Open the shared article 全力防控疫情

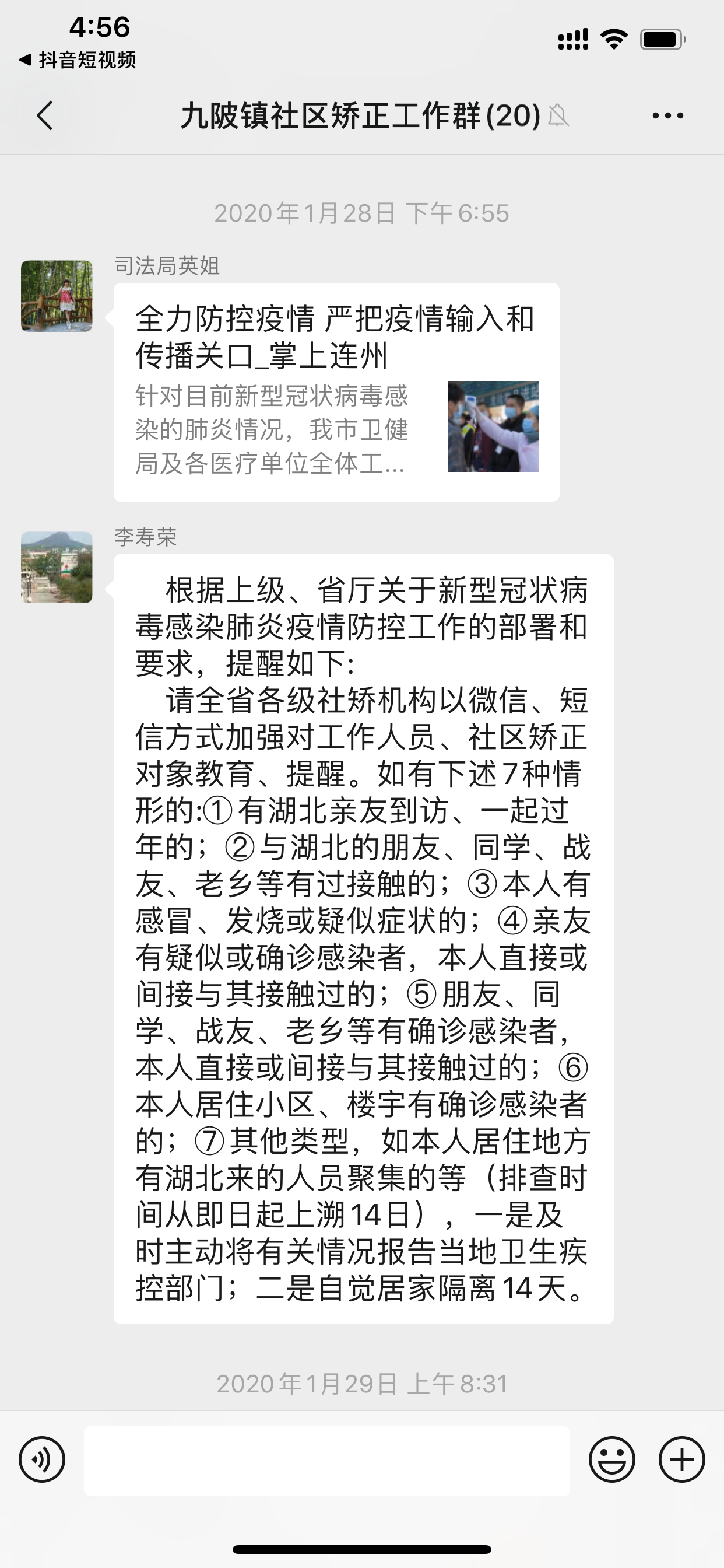click(x=336, y=392)
